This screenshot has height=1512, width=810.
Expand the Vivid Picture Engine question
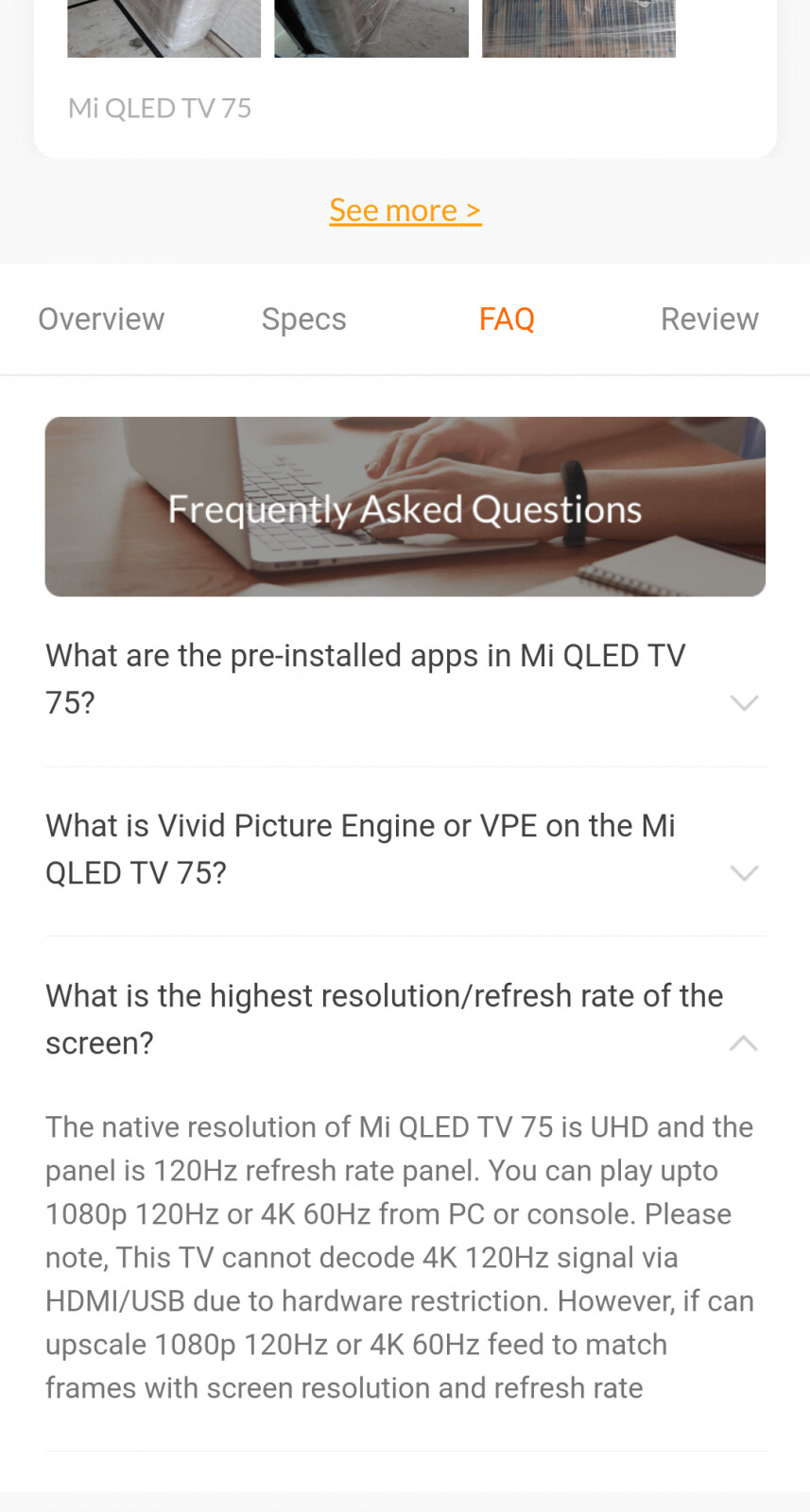click(405, 850)
